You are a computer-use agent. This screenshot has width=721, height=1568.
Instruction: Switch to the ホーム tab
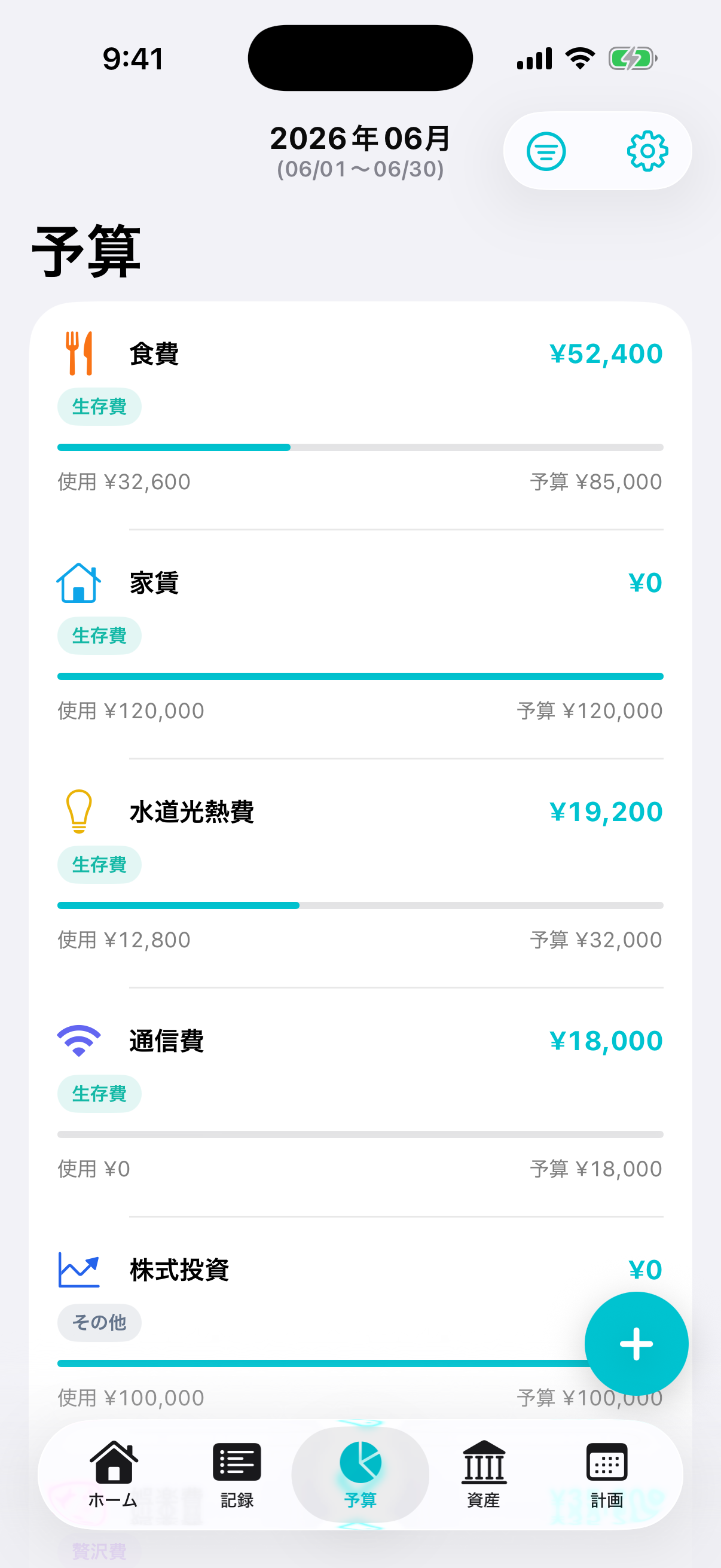tap(113, 1474)
